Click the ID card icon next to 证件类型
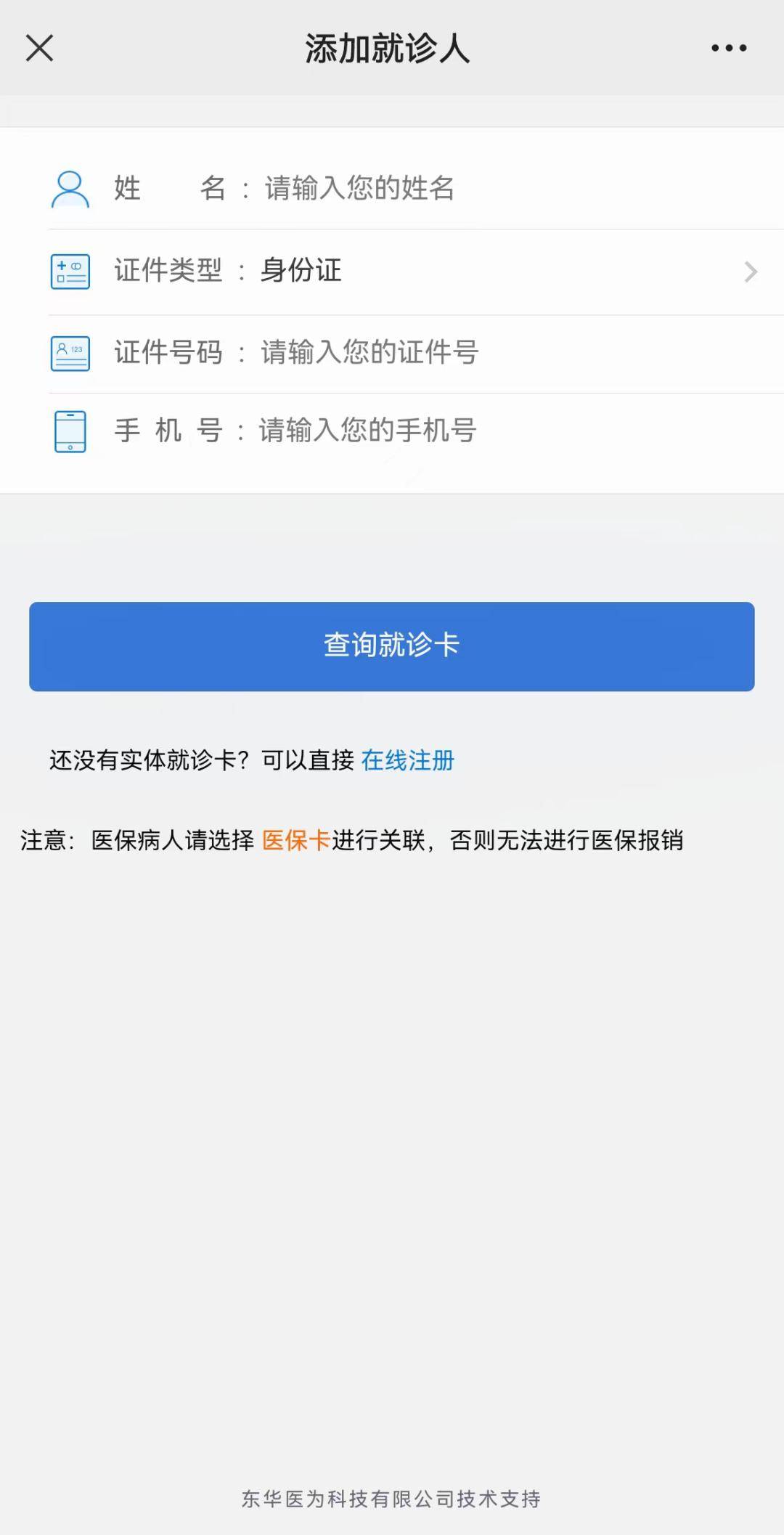This screenshot has height=1535, width=784. coord(70,271)
